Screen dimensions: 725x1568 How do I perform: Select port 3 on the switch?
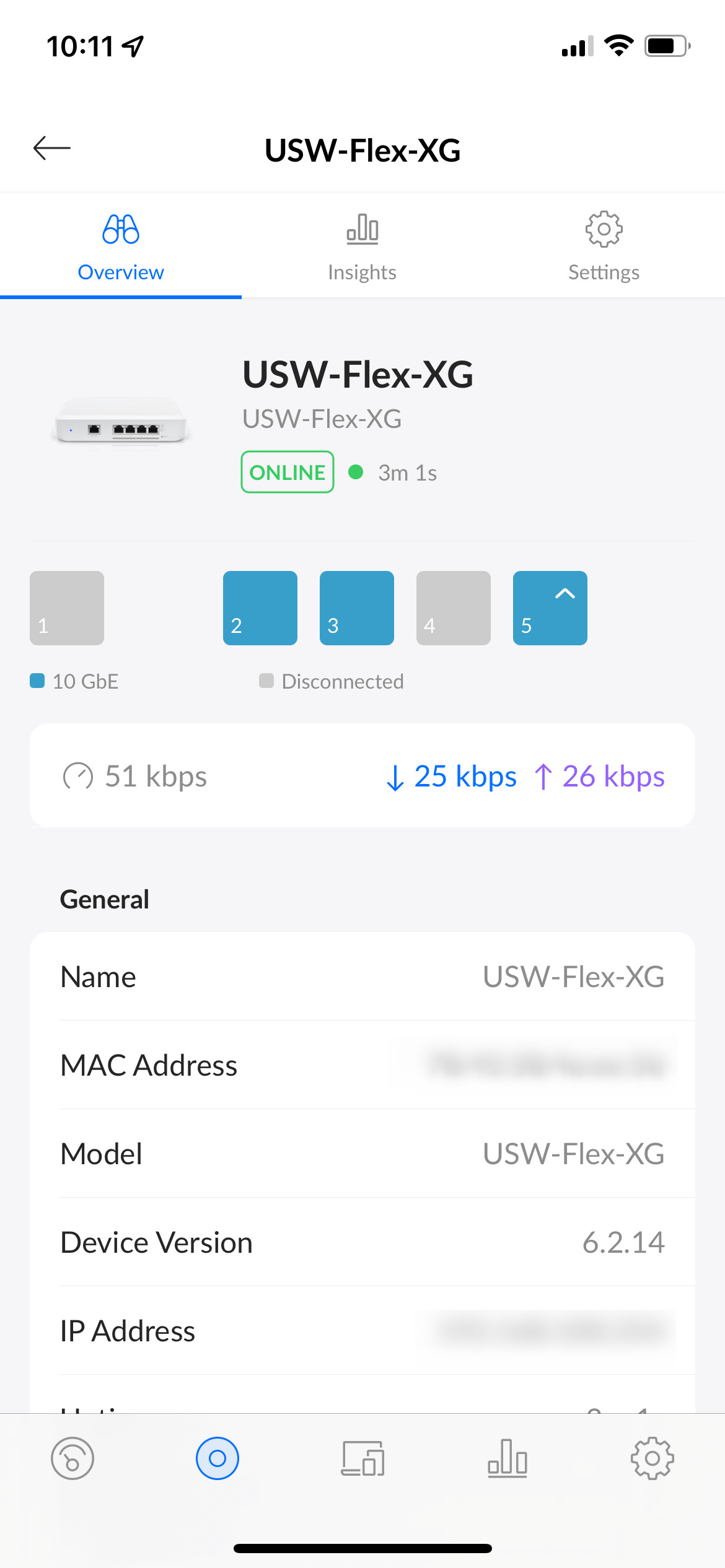click(357, 608)
